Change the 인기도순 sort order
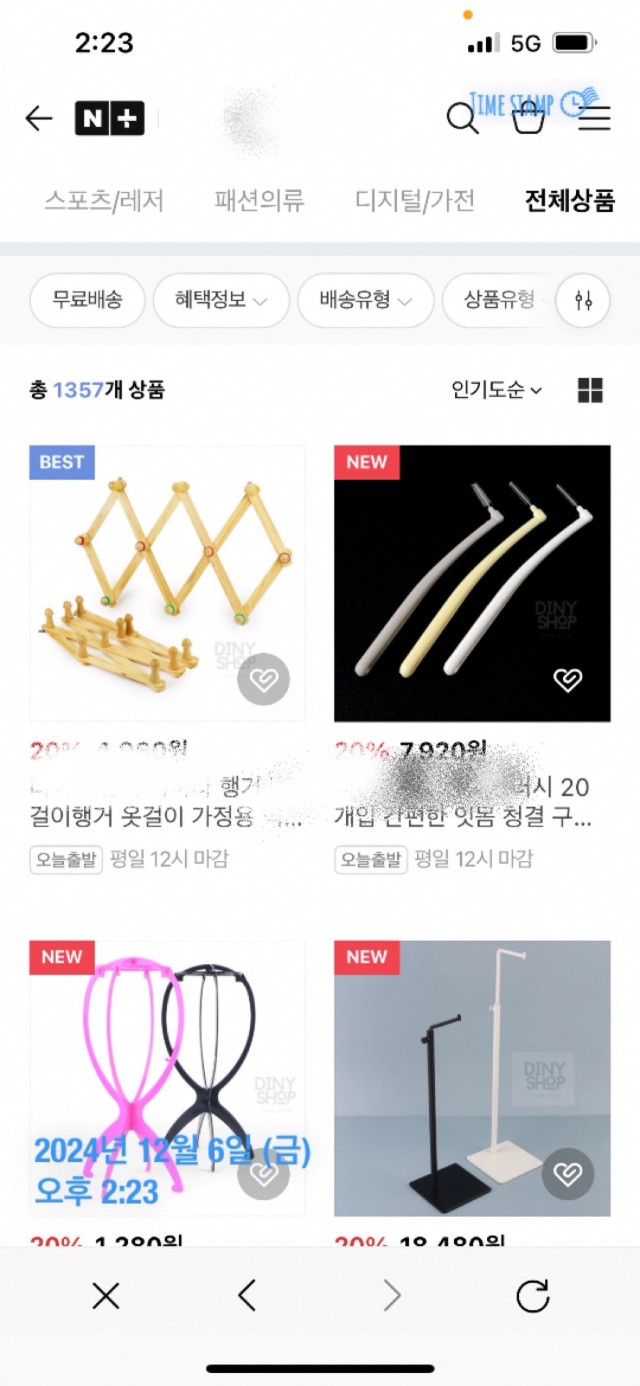This screenshot has height=1386, width=640. coord(497,390)
